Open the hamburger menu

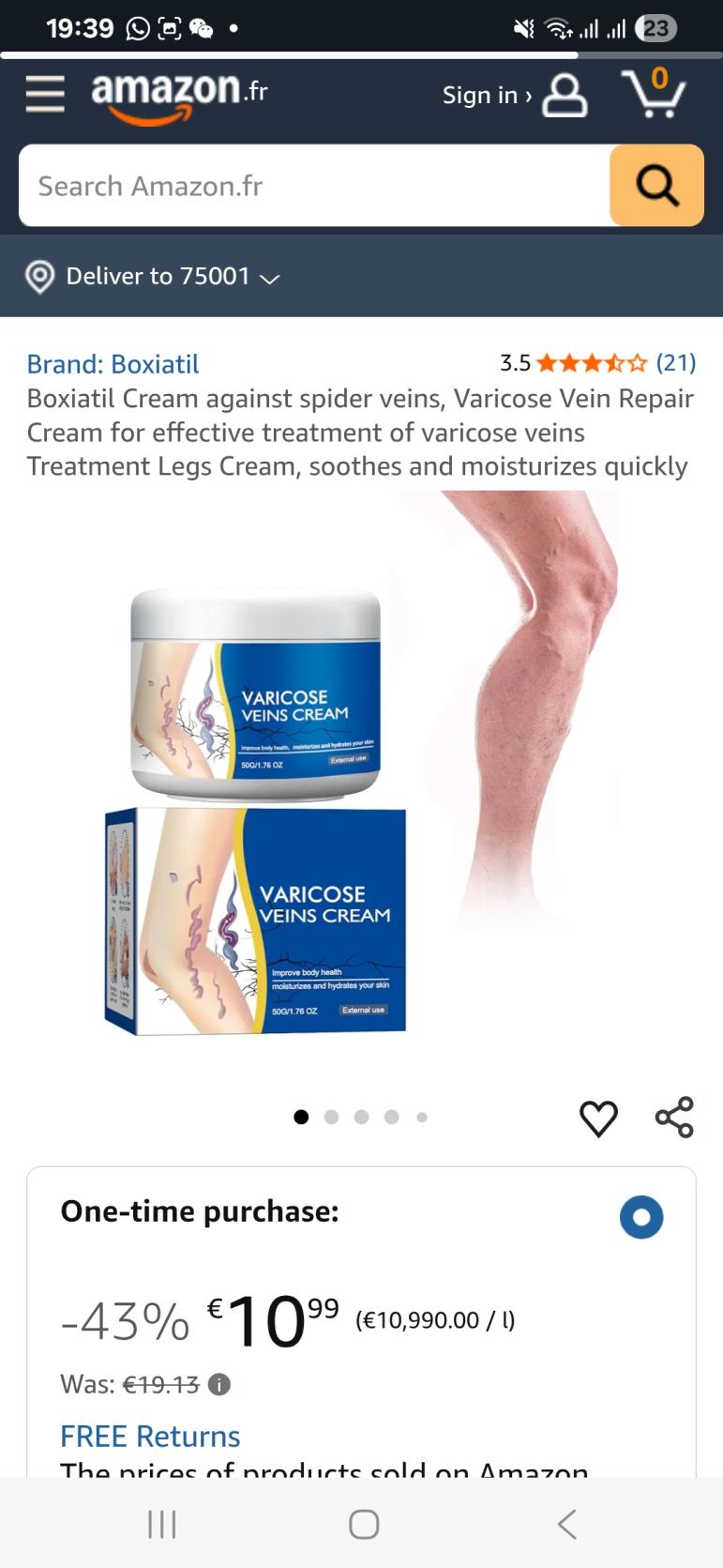pyautogui.click(x=44, y=94)
